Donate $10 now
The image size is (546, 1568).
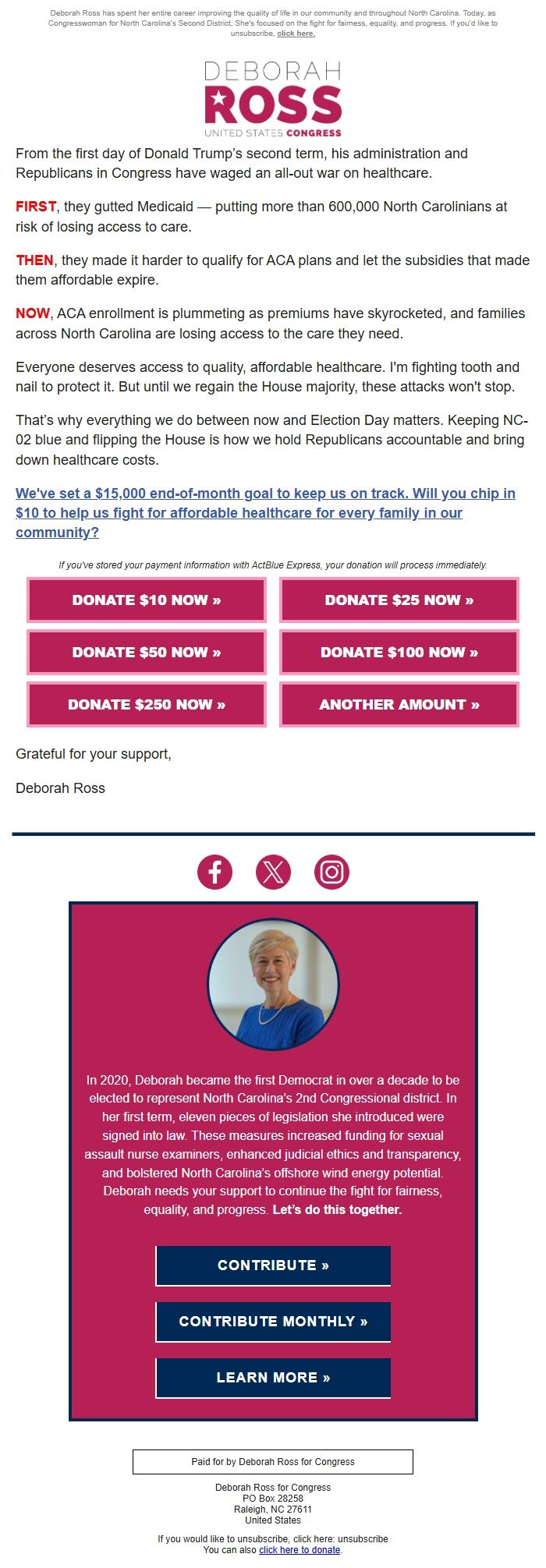[147, 600]
